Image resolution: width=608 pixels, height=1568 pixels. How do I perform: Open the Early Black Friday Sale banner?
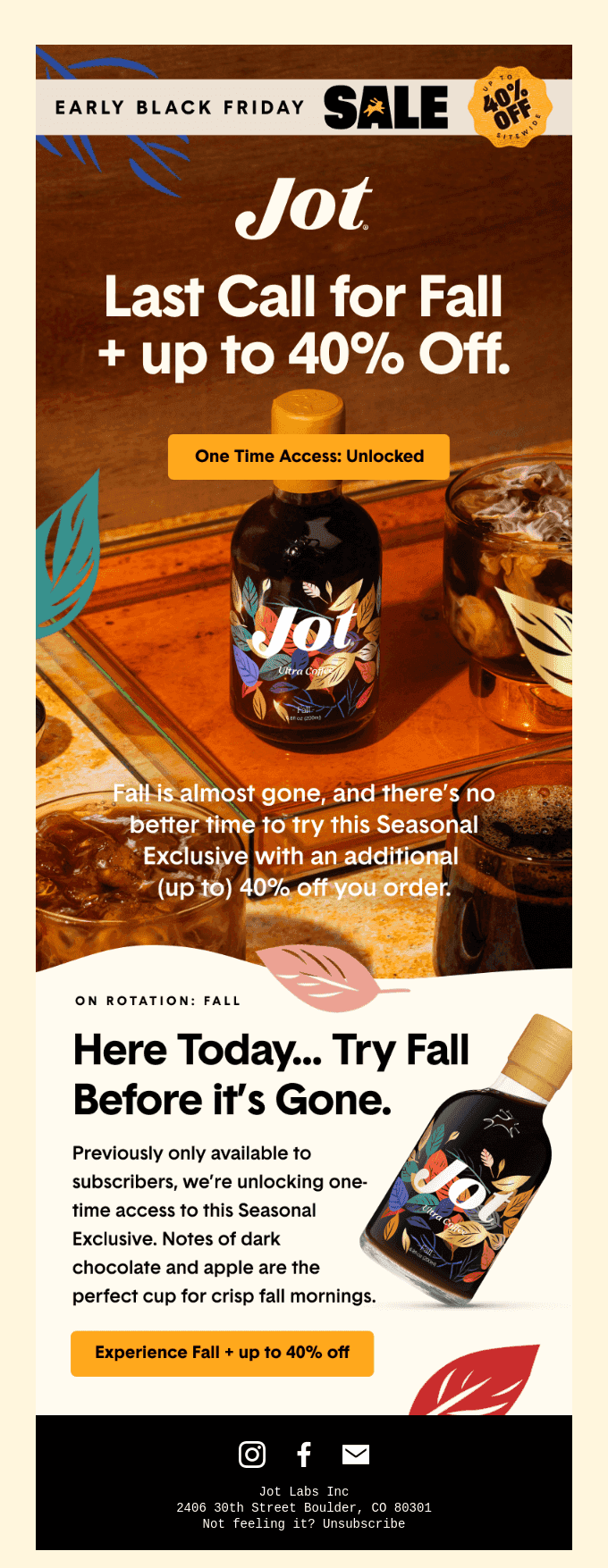303,107
